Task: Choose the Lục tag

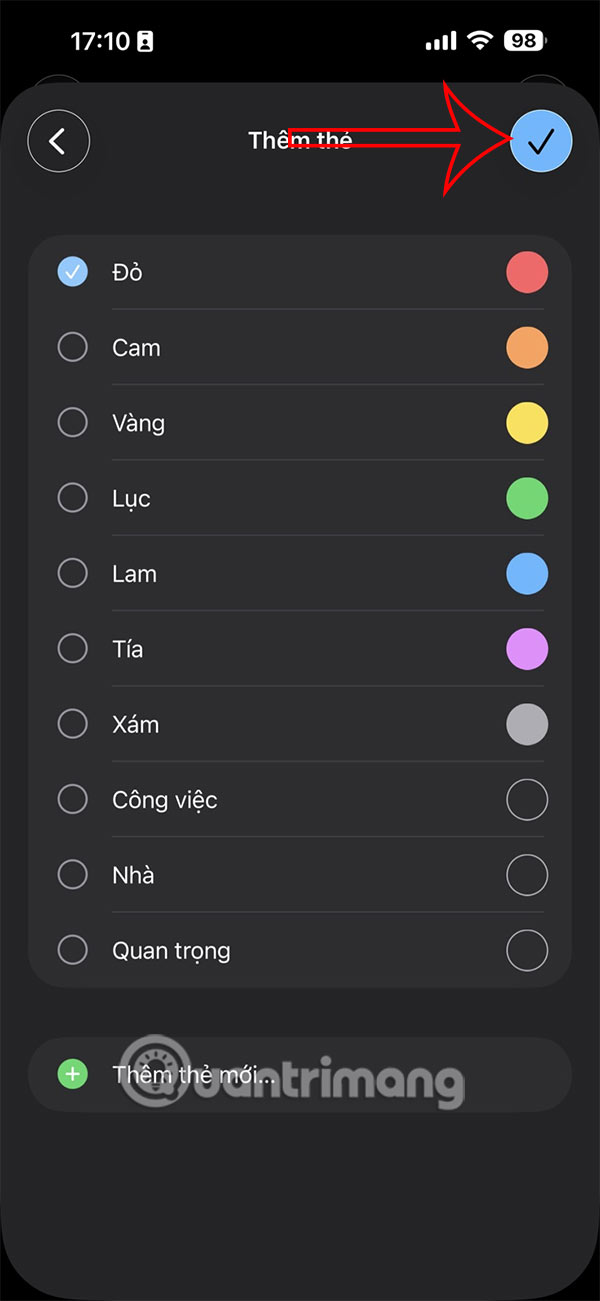Action: 73,498
